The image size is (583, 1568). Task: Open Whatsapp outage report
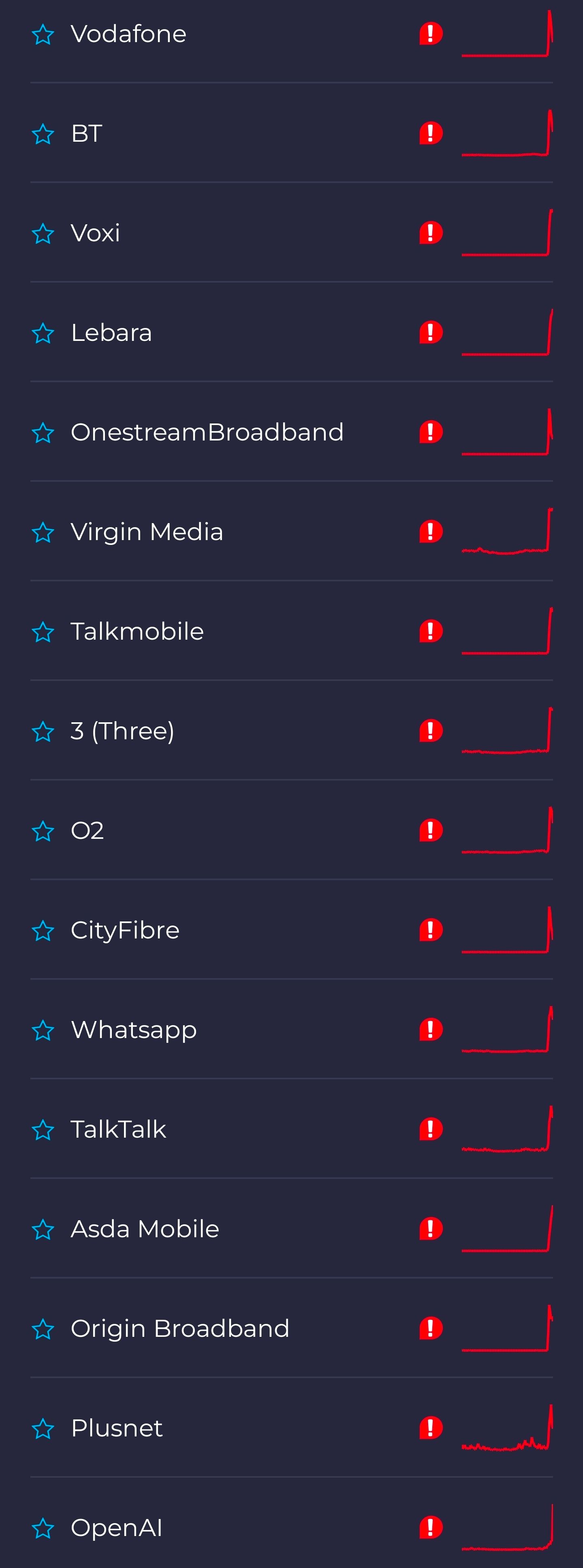coord(134,1030)
